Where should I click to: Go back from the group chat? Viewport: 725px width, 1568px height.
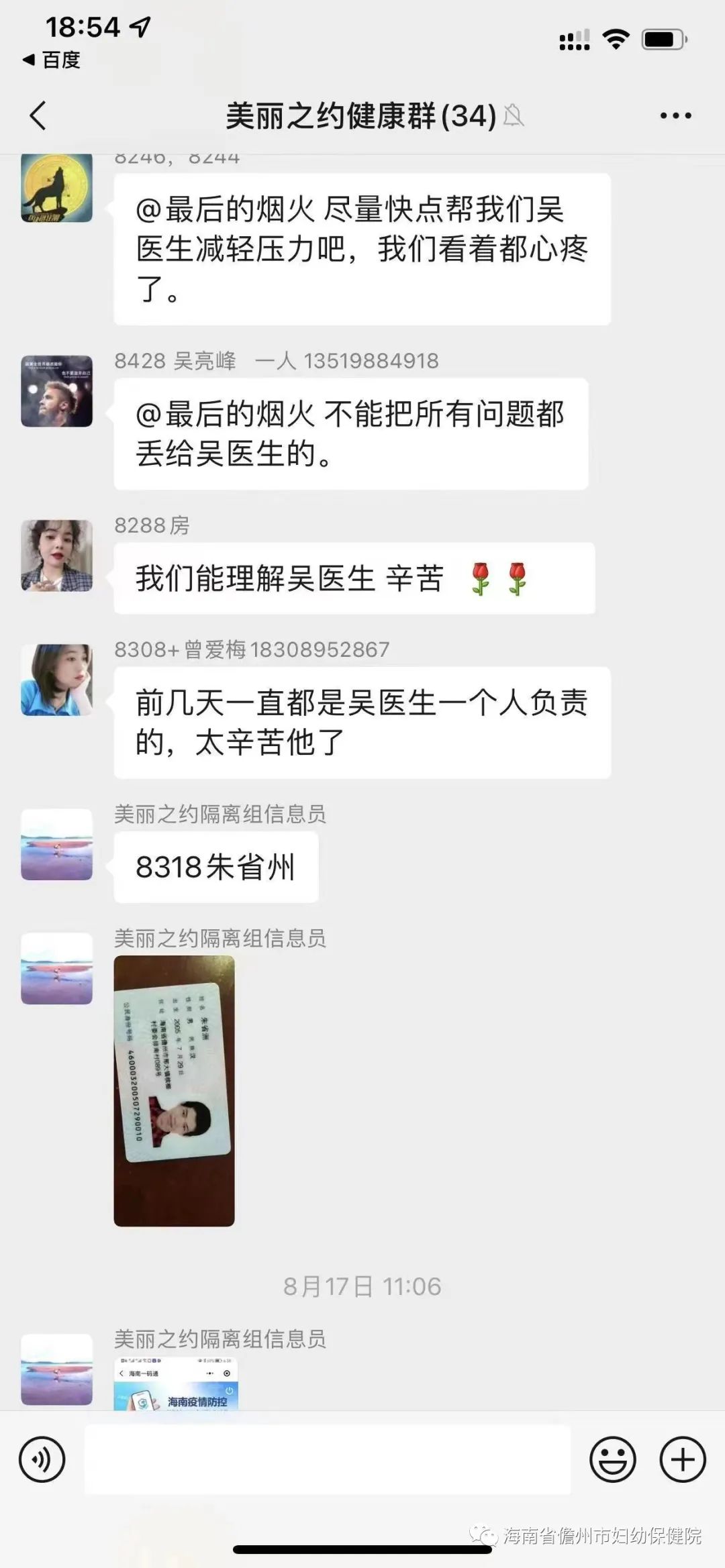click(38, 115)
